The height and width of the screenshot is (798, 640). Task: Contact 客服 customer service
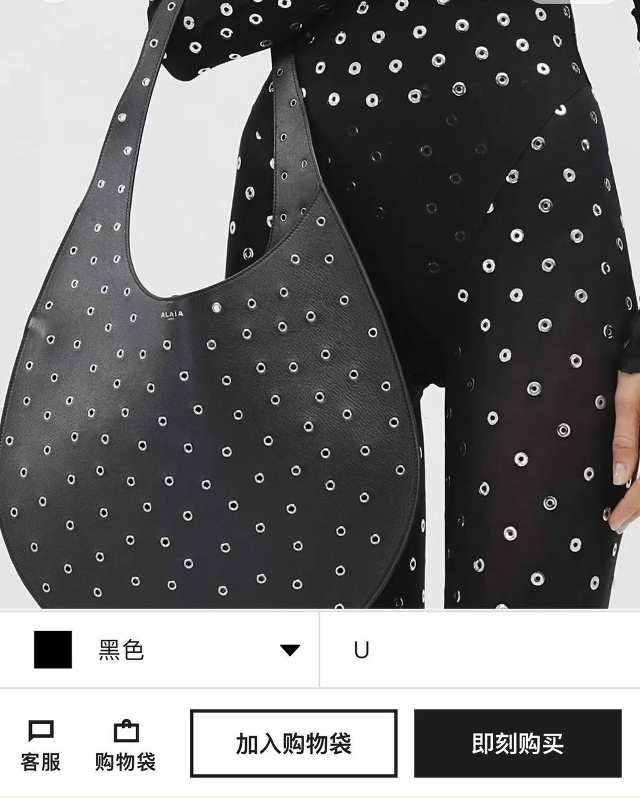(41, 746)
